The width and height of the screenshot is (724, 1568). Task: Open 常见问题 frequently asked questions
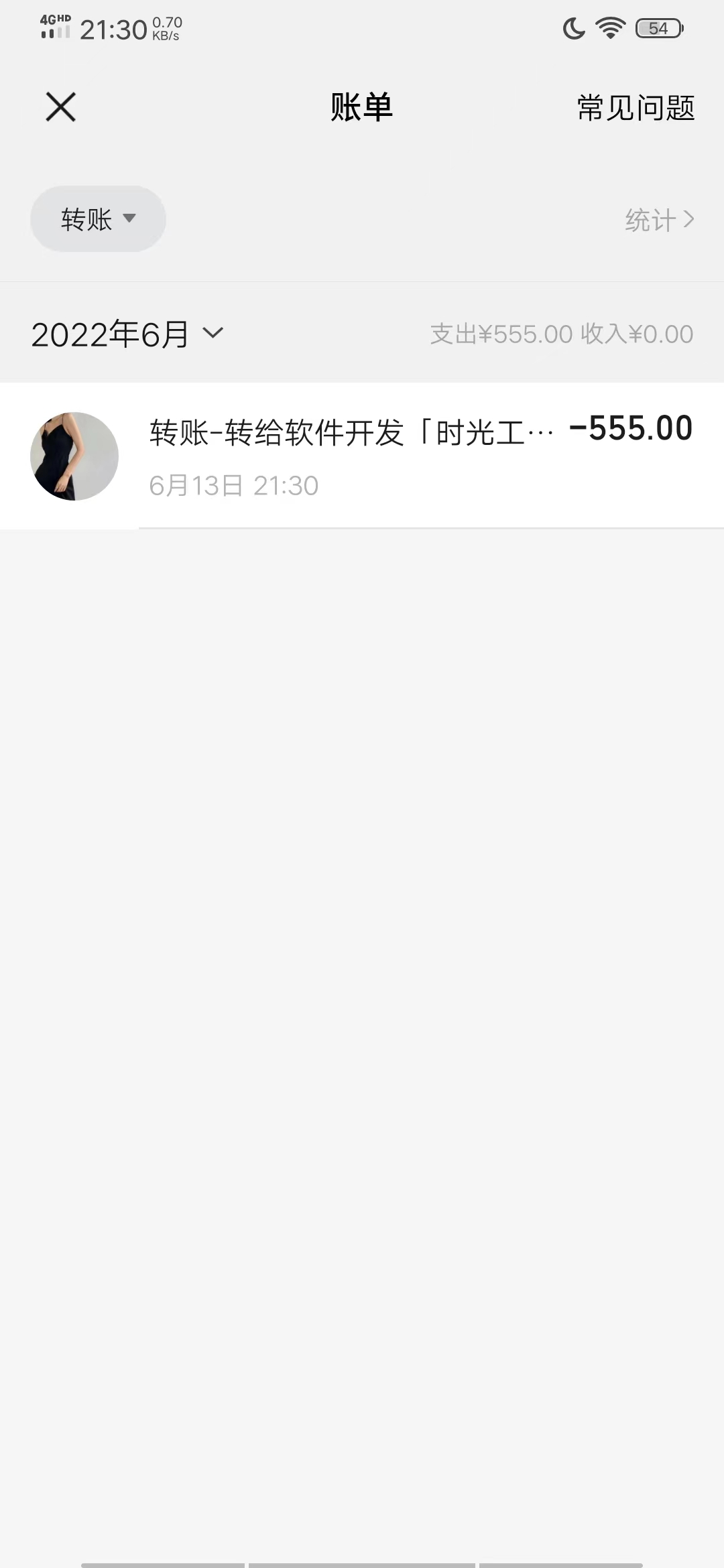[x=634, y=107]
